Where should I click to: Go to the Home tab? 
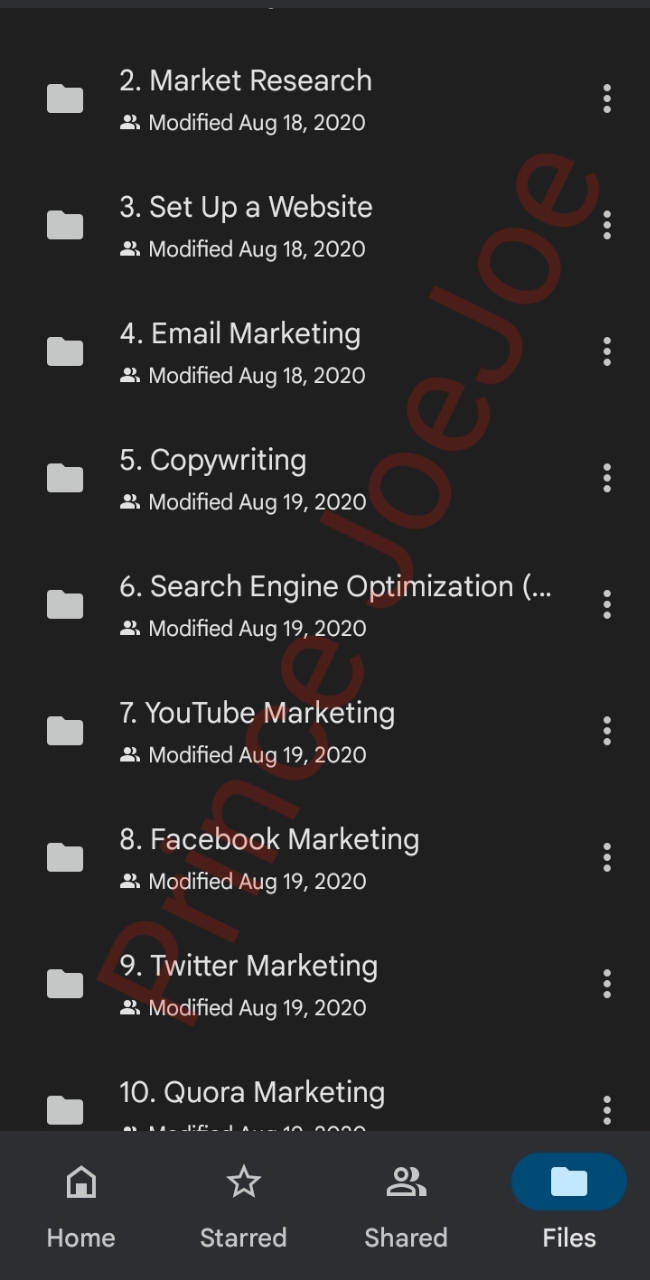(81, 1205)
